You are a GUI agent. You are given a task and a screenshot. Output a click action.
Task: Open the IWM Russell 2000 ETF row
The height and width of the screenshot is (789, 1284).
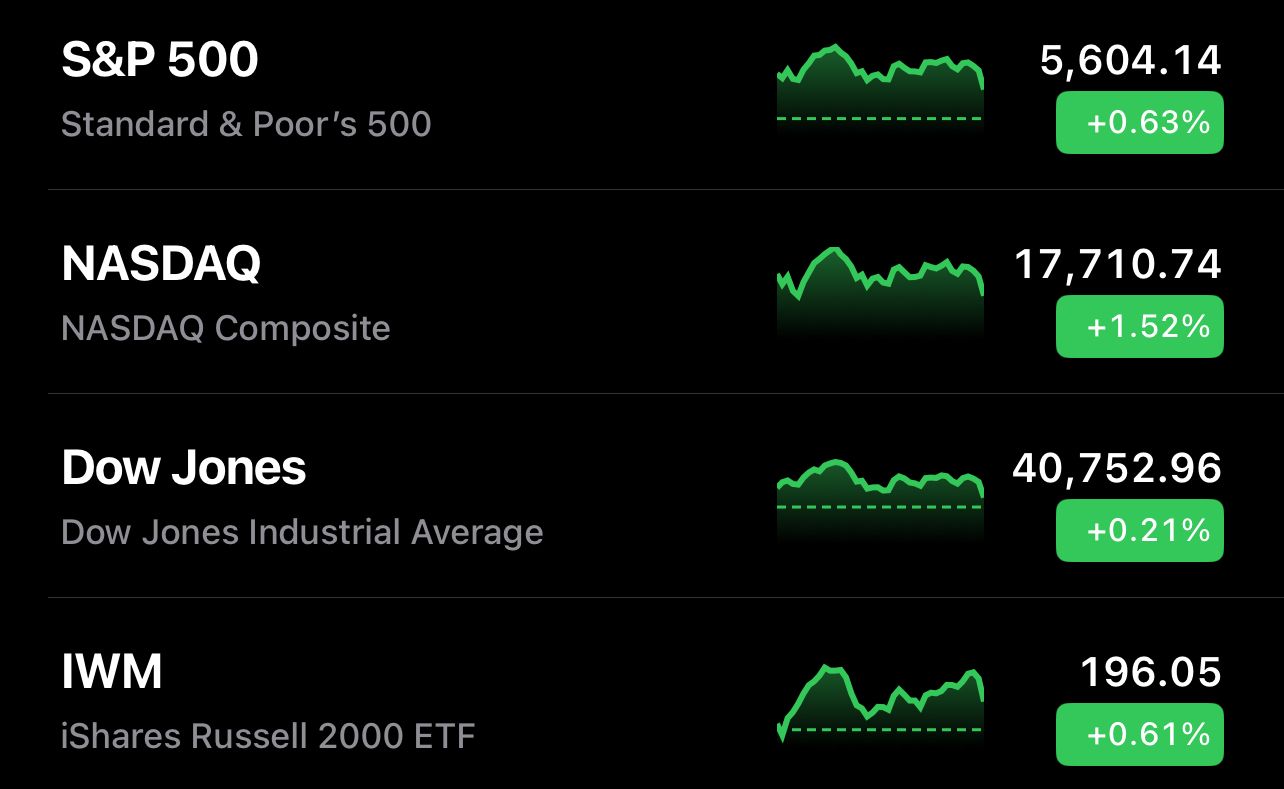coord(400,703)
